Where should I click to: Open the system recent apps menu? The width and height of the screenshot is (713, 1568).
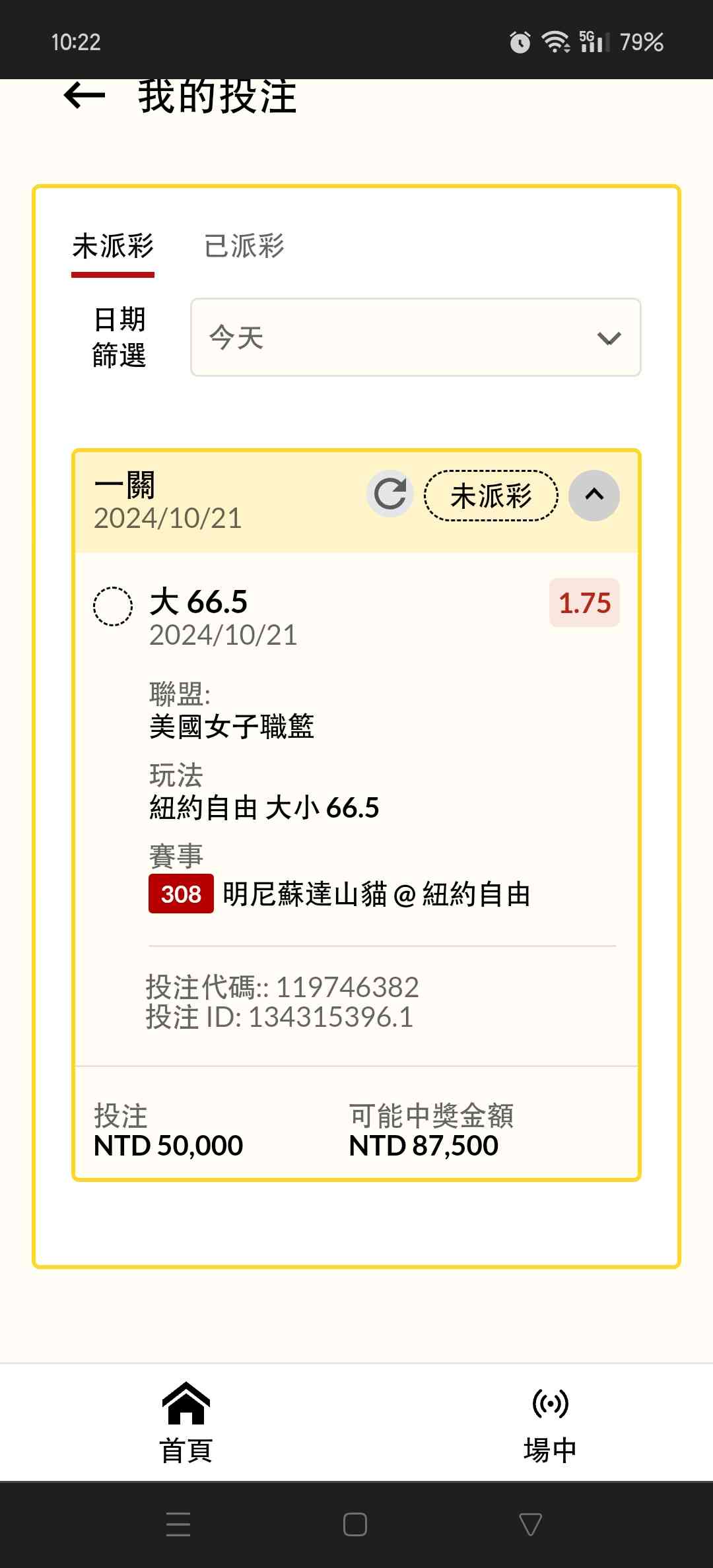[178, 1524]
